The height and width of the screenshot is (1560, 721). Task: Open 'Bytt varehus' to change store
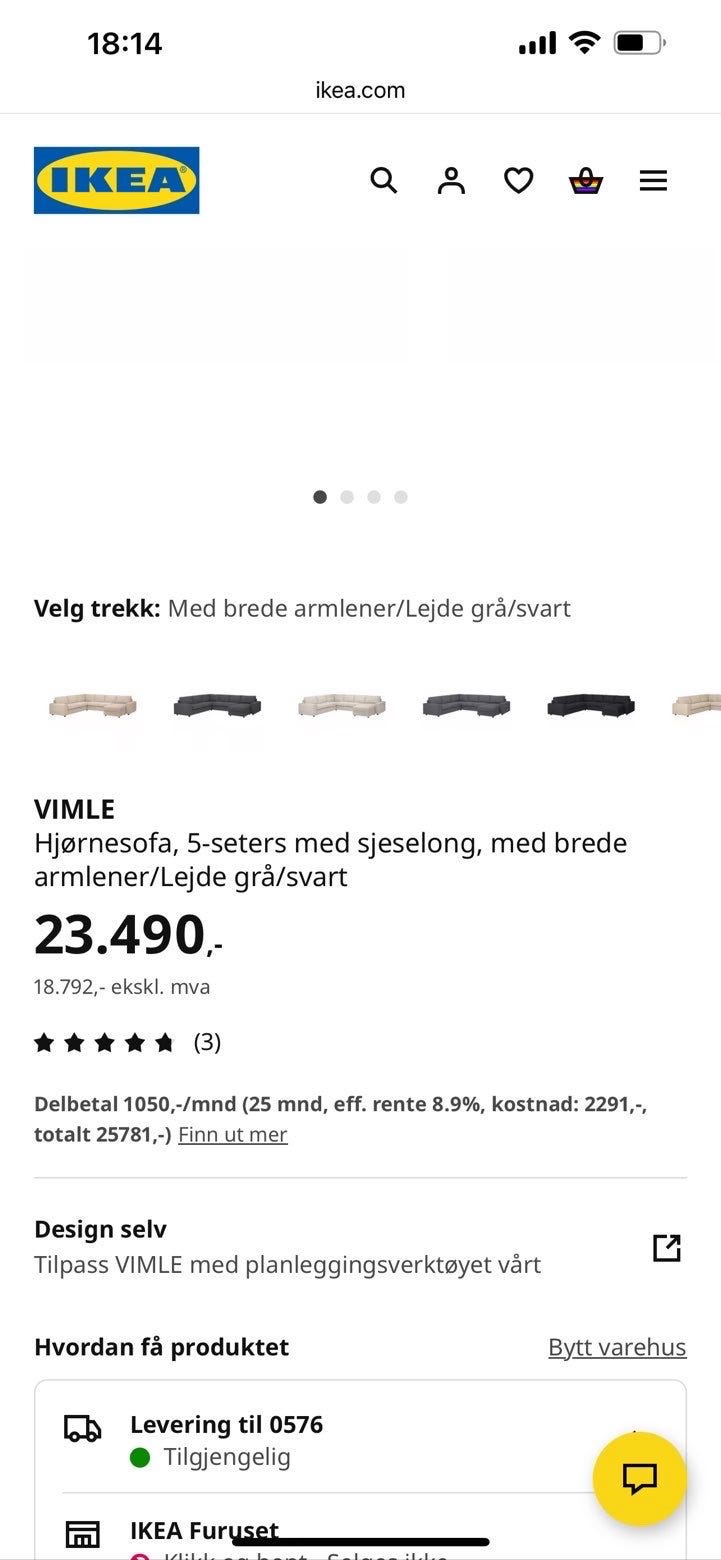tap(617, 1346)
